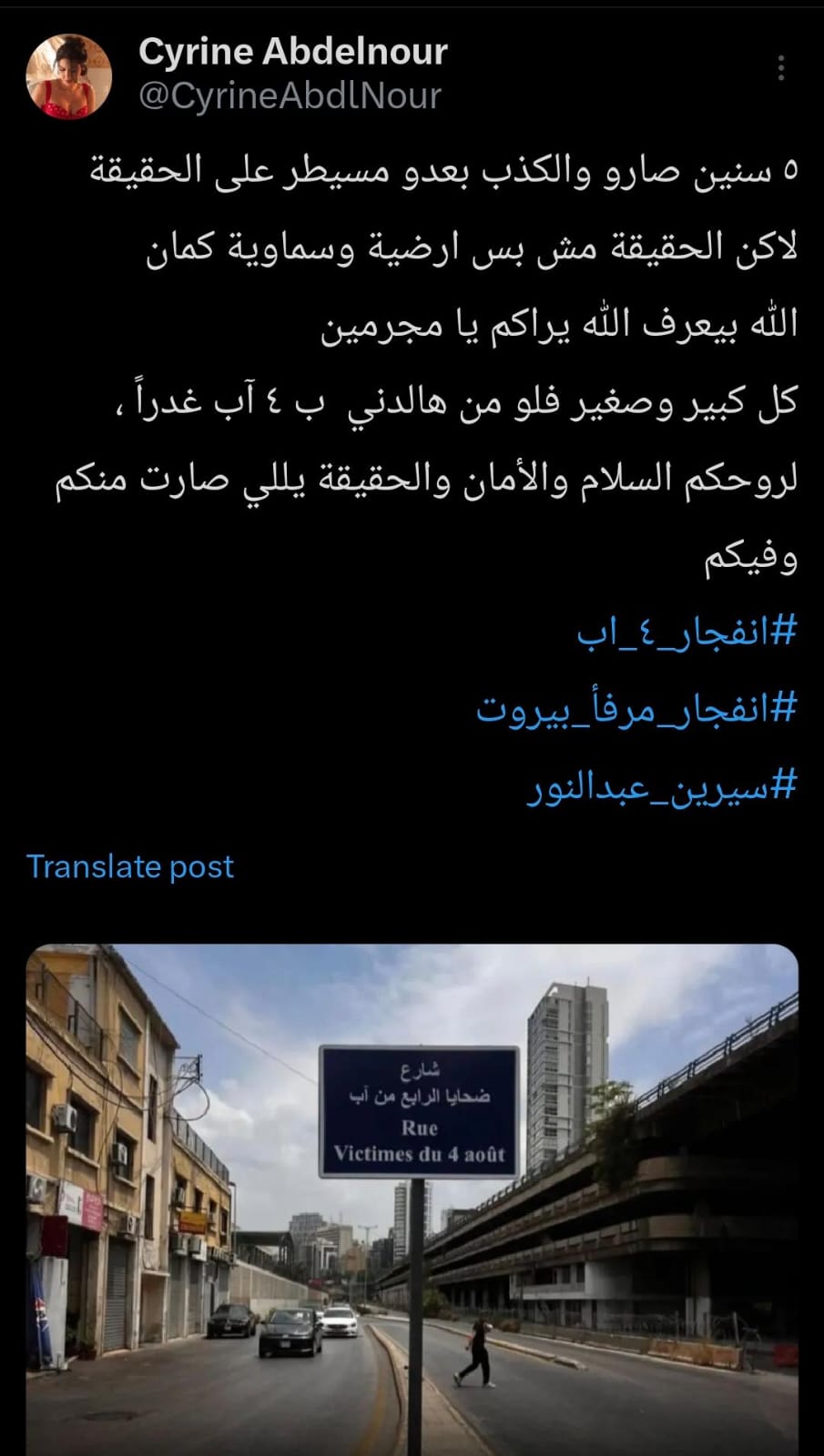Open hashtag #سيرين_عبدالنور
The width and height of the screenshot is (824, 1456).
tap(662, 787)
